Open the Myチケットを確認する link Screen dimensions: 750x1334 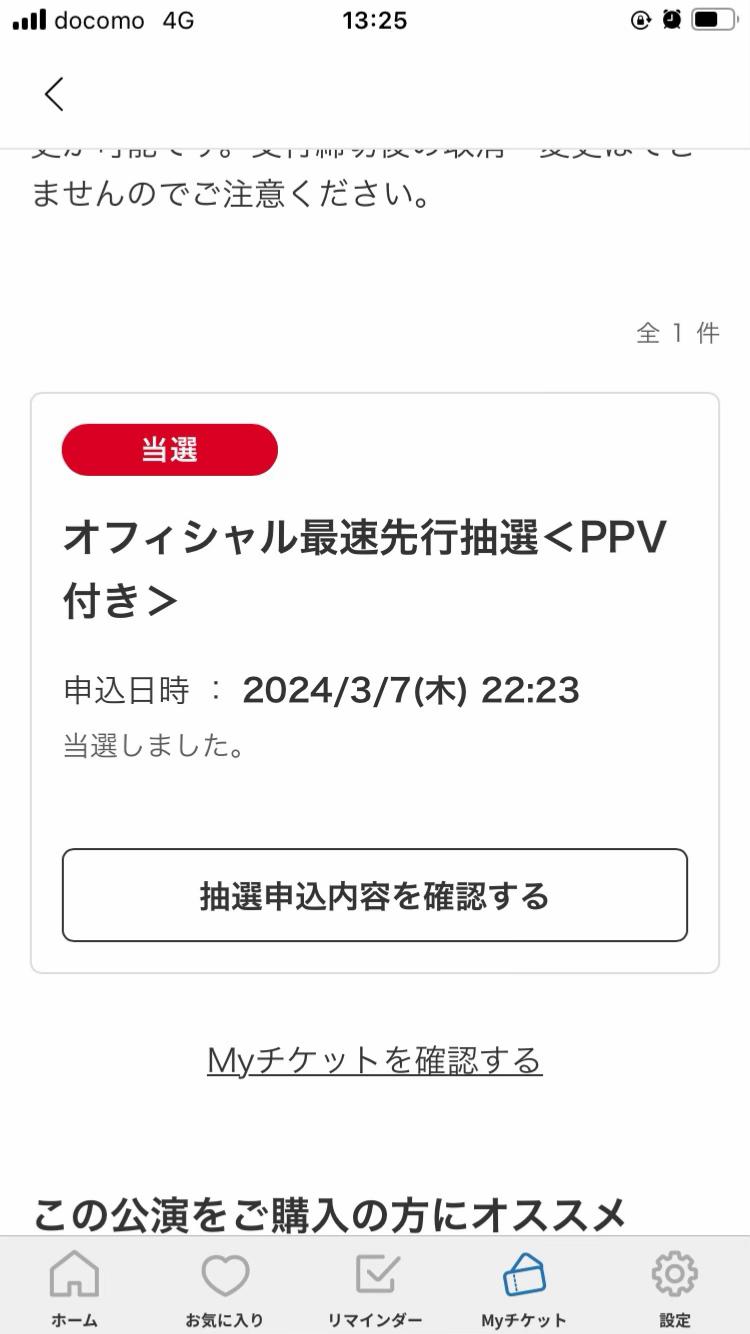pyautogui.click(x=374, y=1060)
